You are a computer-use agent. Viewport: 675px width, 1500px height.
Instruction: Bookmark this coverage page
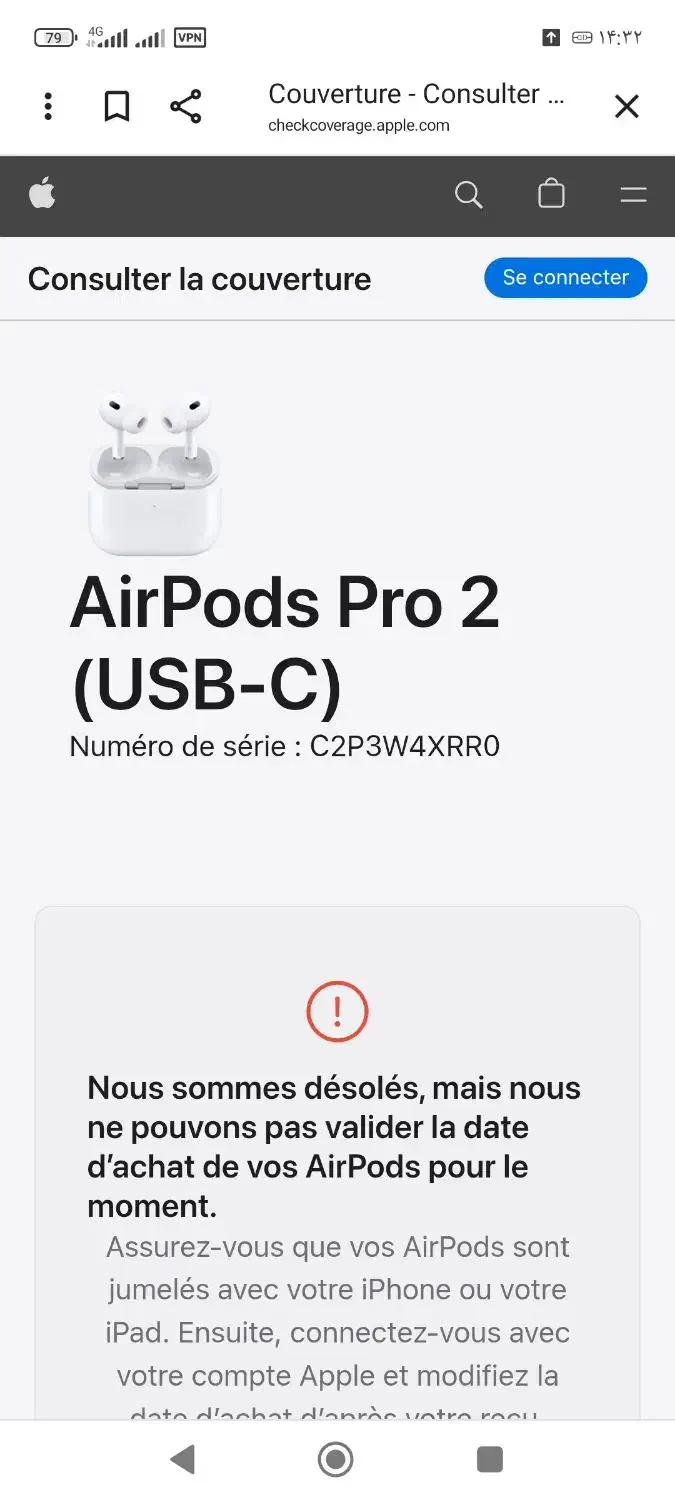tap(117, 106)
